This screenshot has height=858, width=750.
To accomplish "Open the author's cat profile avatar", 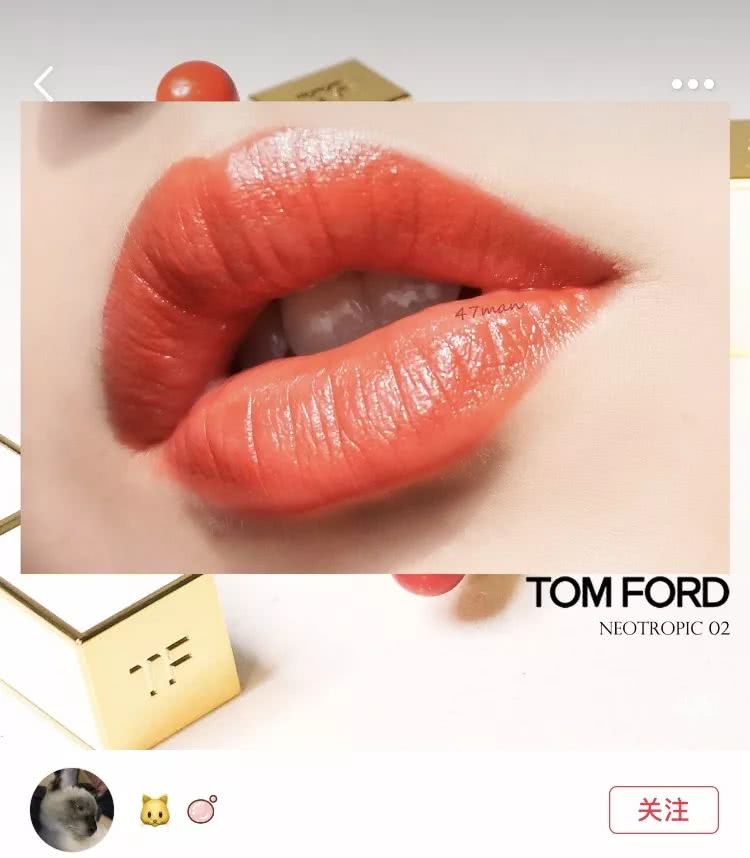I will [72, 810].
